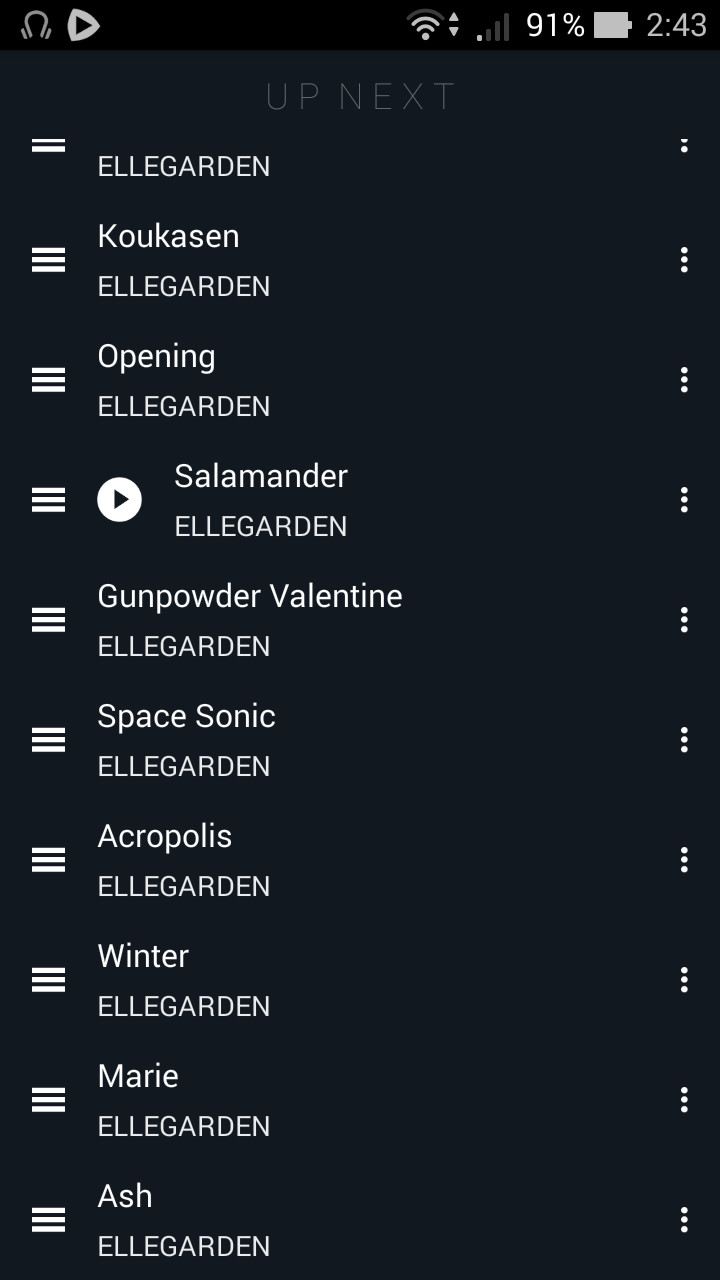Open the overflow menu for Ash

(684, 1220)
